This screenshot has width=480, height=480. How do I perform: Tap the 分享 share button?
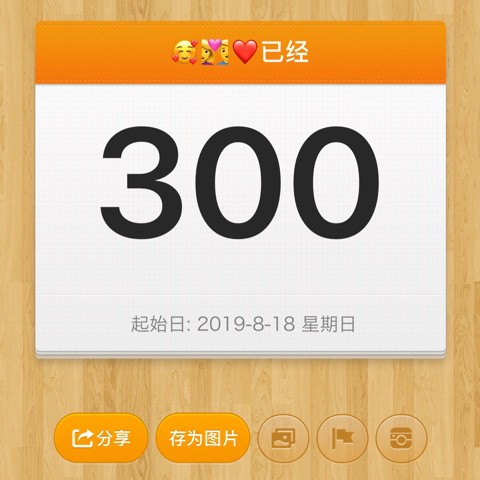101,438
